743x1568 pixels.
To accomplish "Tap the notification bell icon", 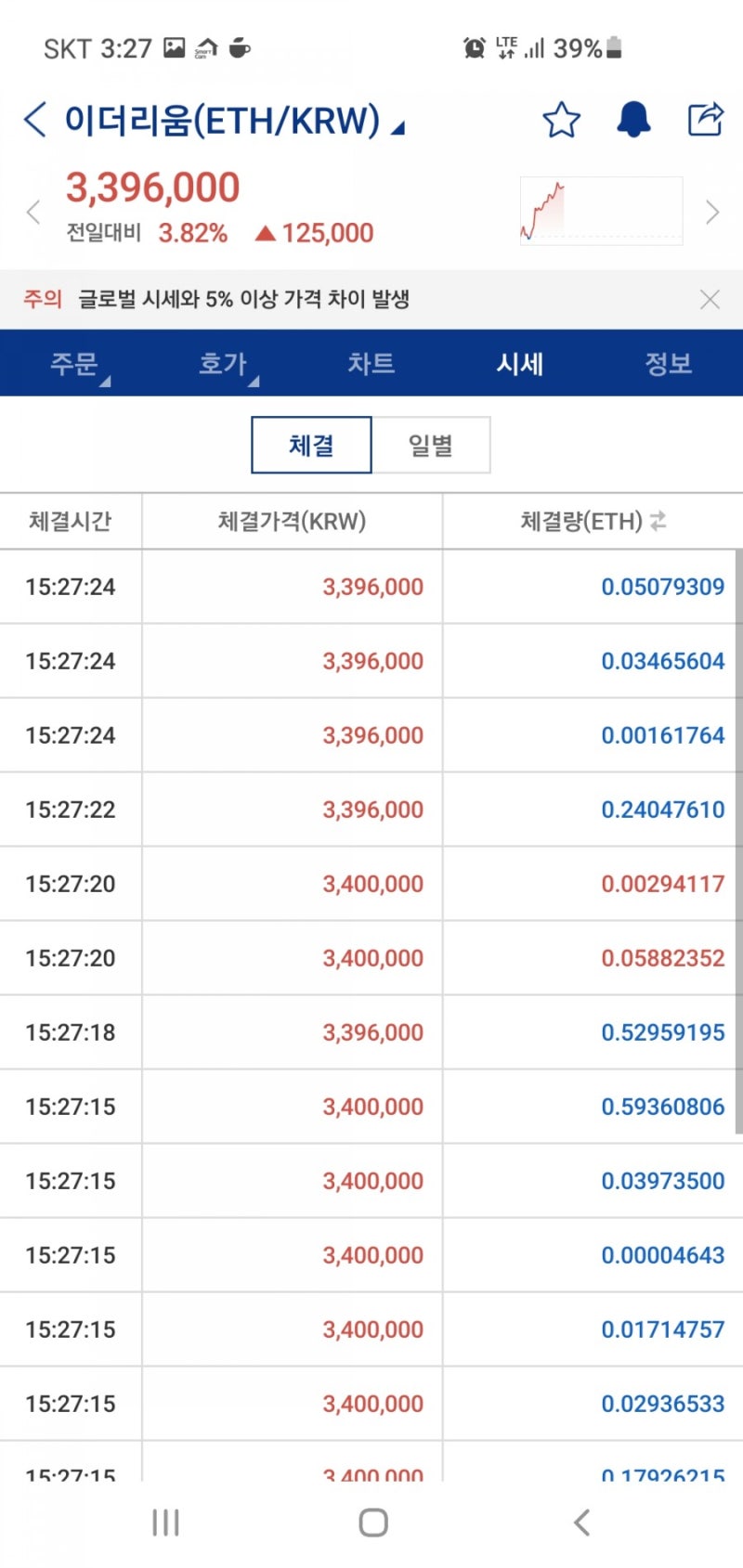I will click(x=633, y=120).
